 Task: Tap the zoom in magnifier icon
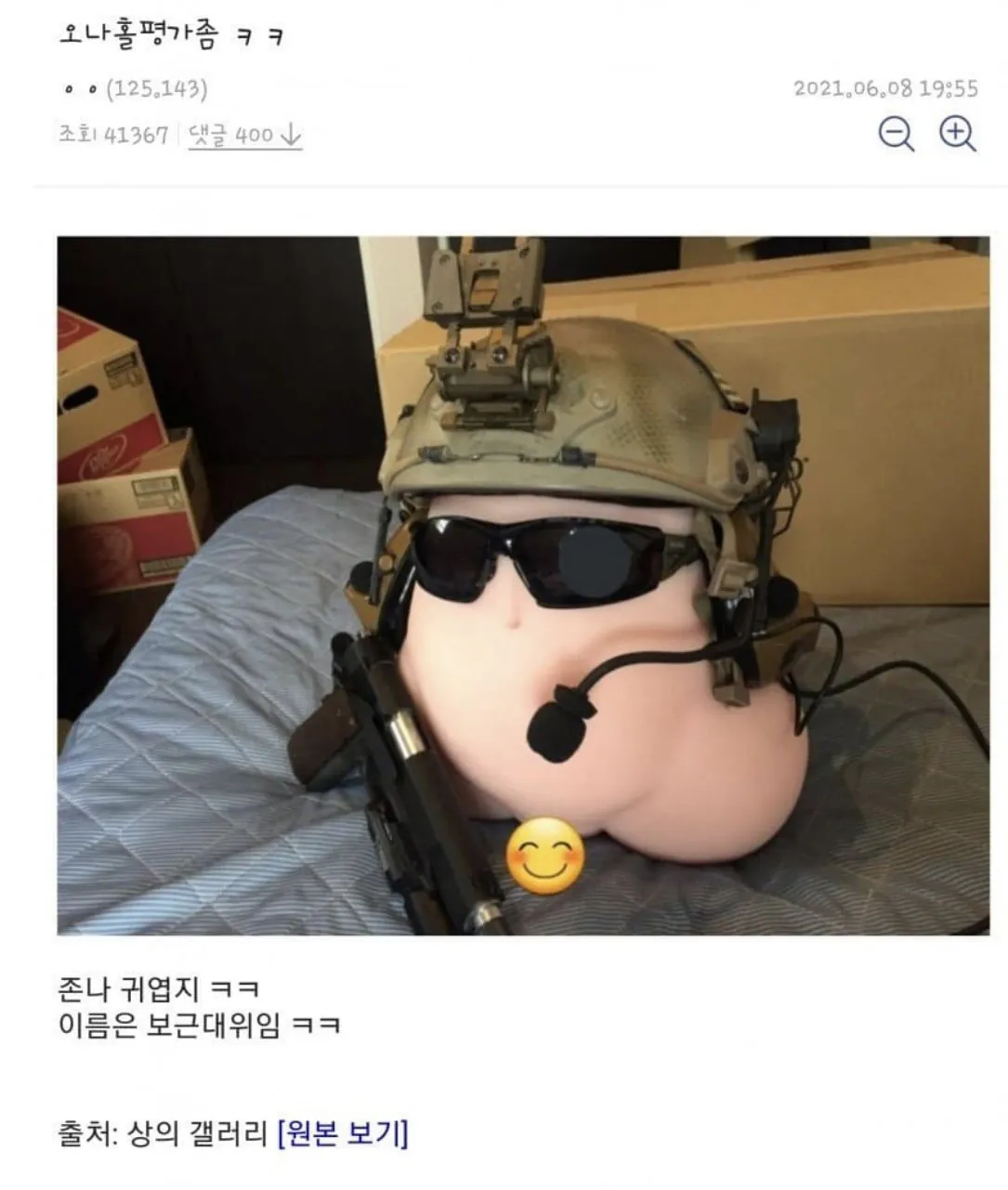pyautogui.click(x=957, y=134)
